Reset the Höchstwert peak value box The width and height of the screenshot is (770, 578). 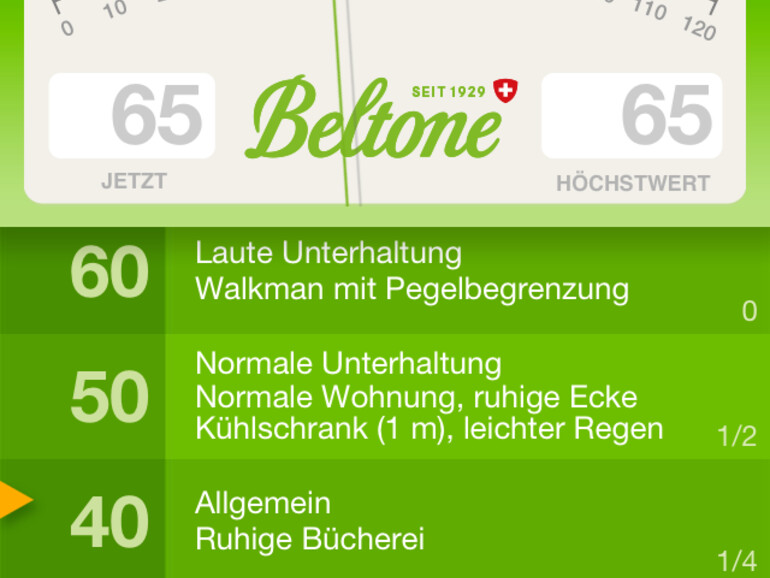[631, 116]
